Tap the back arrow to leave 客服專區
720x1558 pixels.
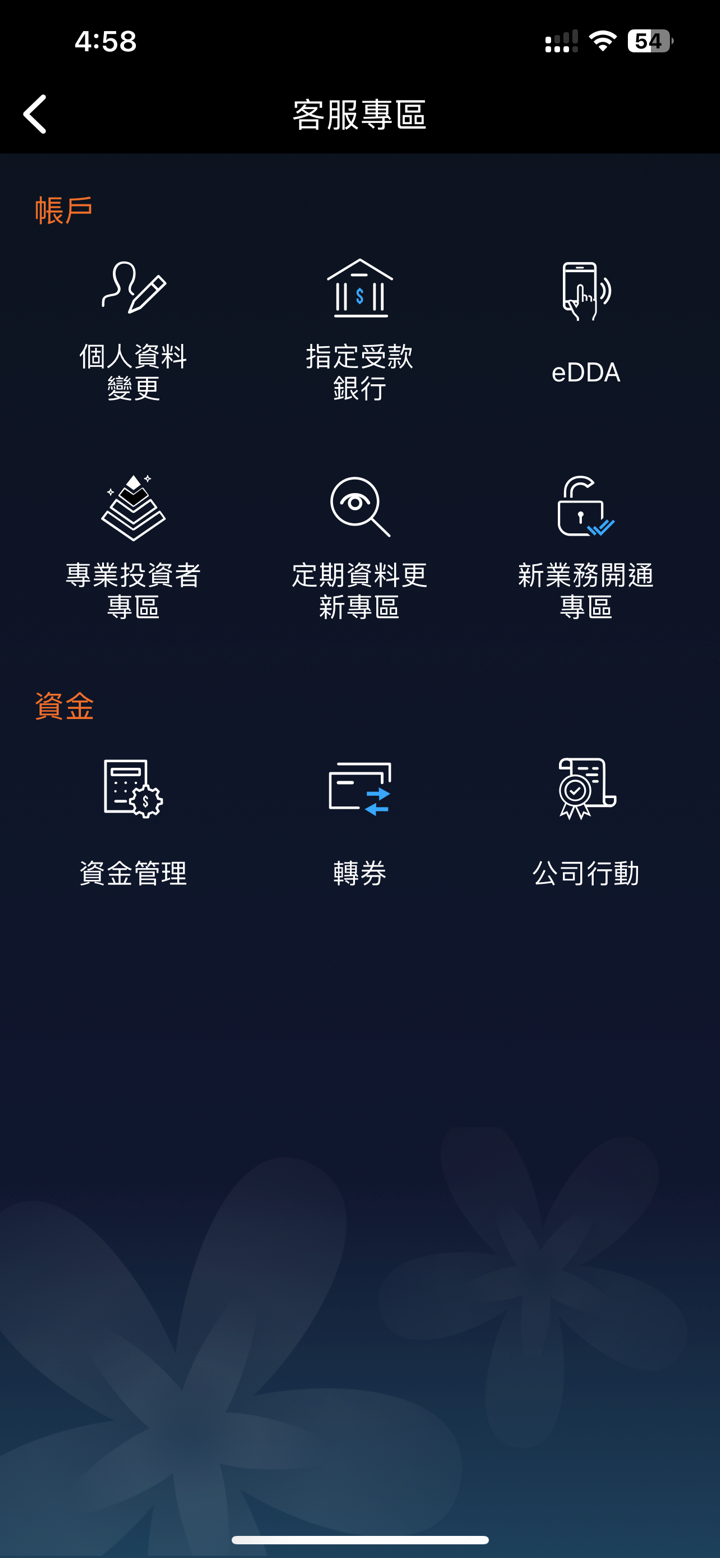coord(35,114)
